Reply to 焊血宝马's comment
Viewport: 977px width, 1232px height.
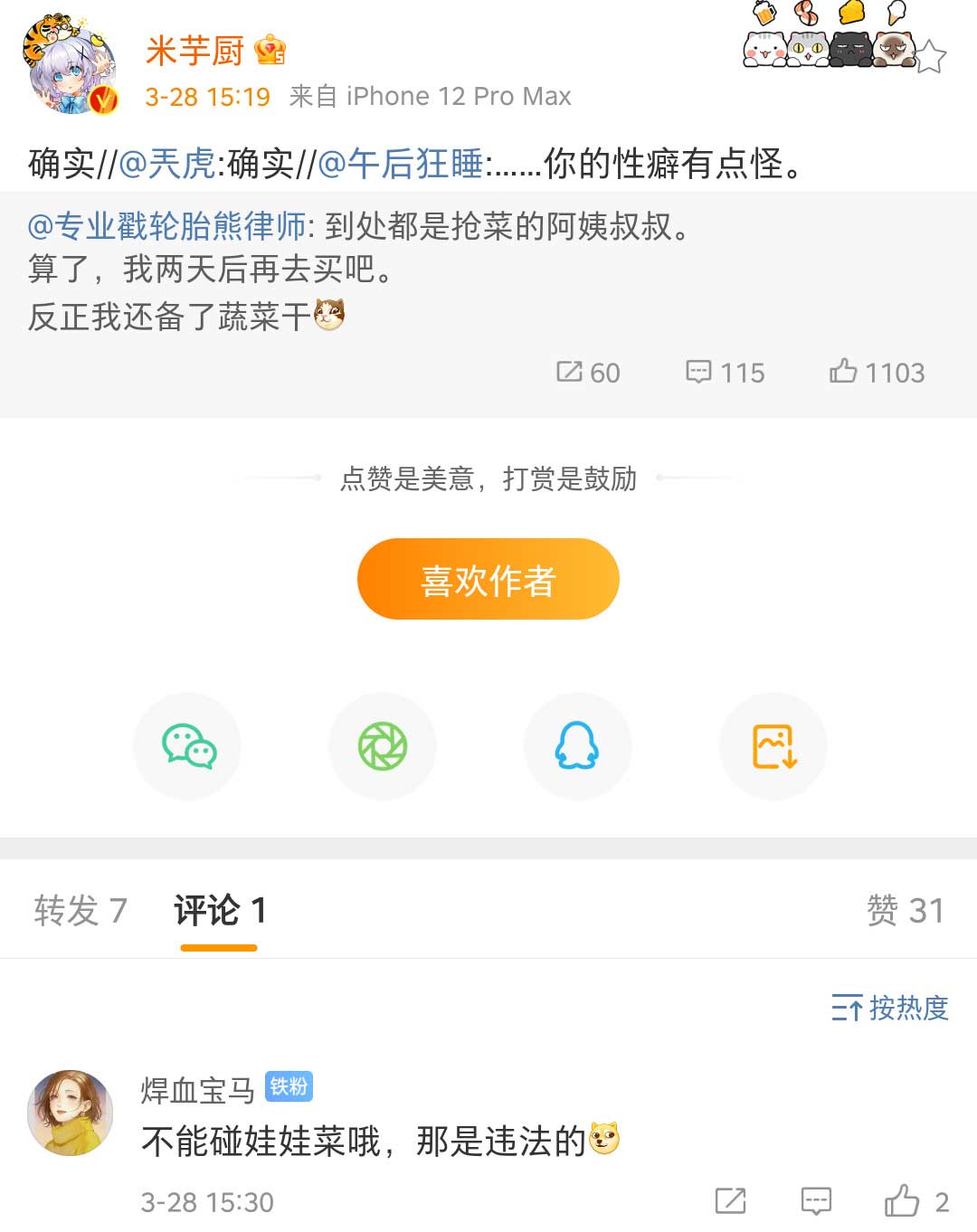pos(816,1201)
